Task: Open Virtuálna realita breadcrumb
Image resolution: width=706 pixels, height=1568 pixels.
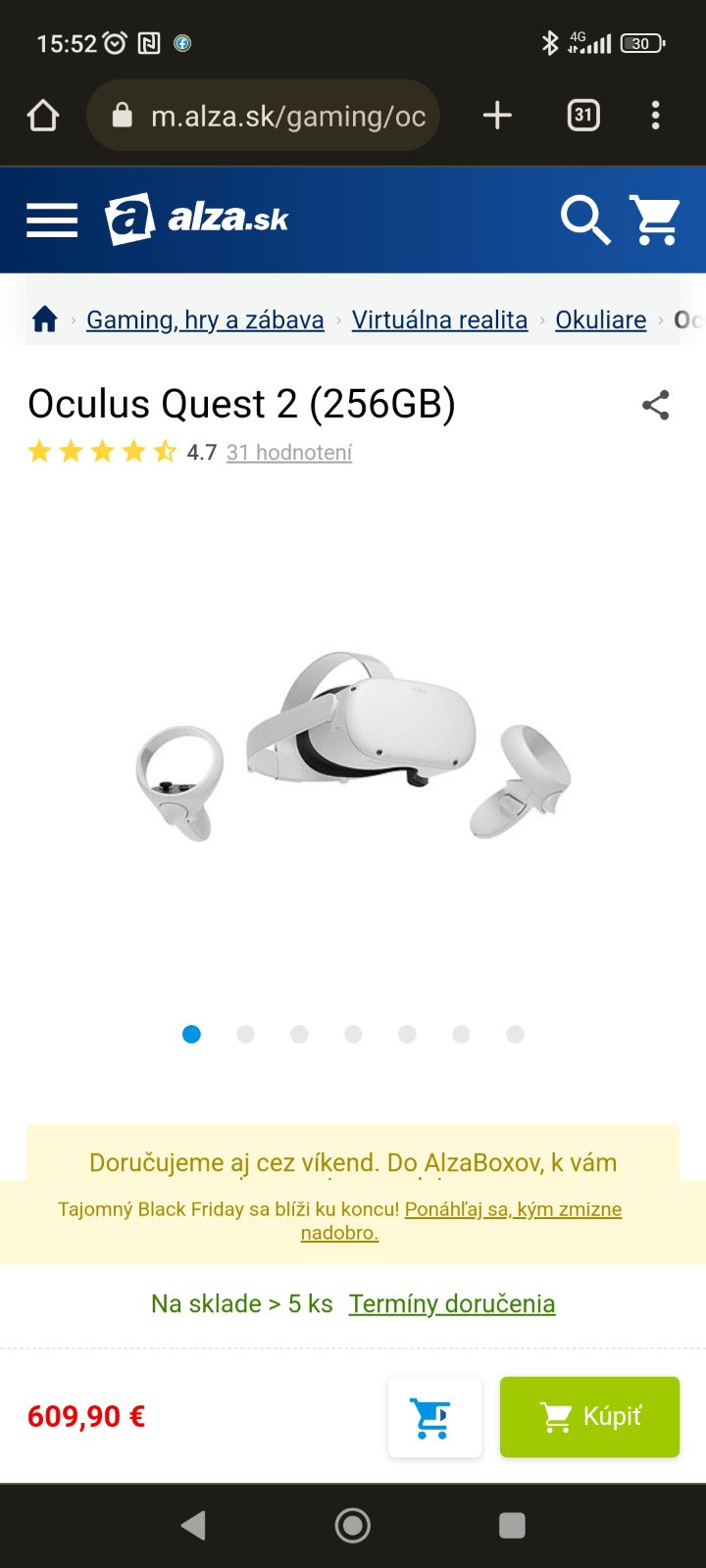Action: pos(439,319)
